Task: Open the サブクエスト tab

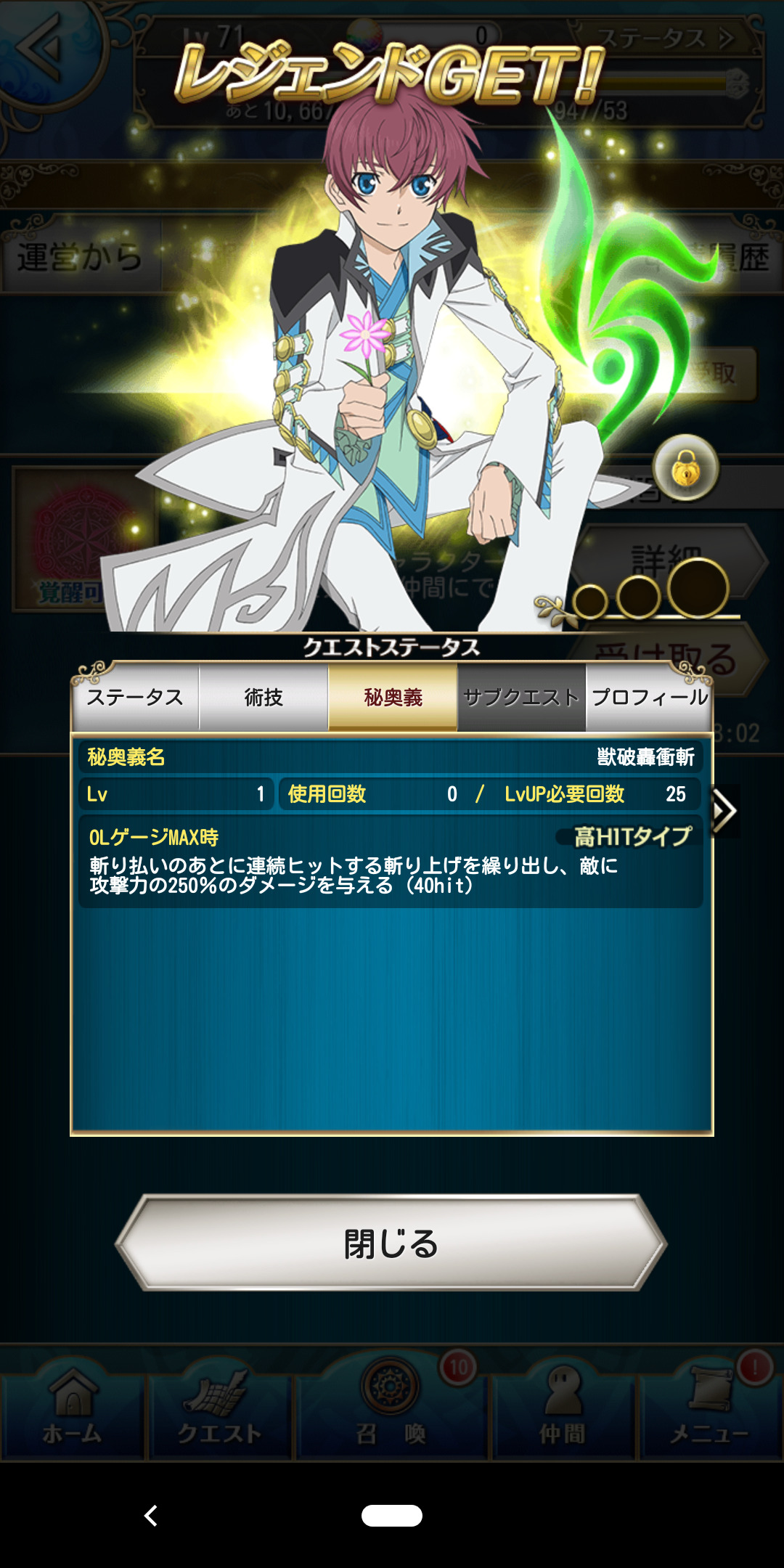Action: tap(521, 698)
